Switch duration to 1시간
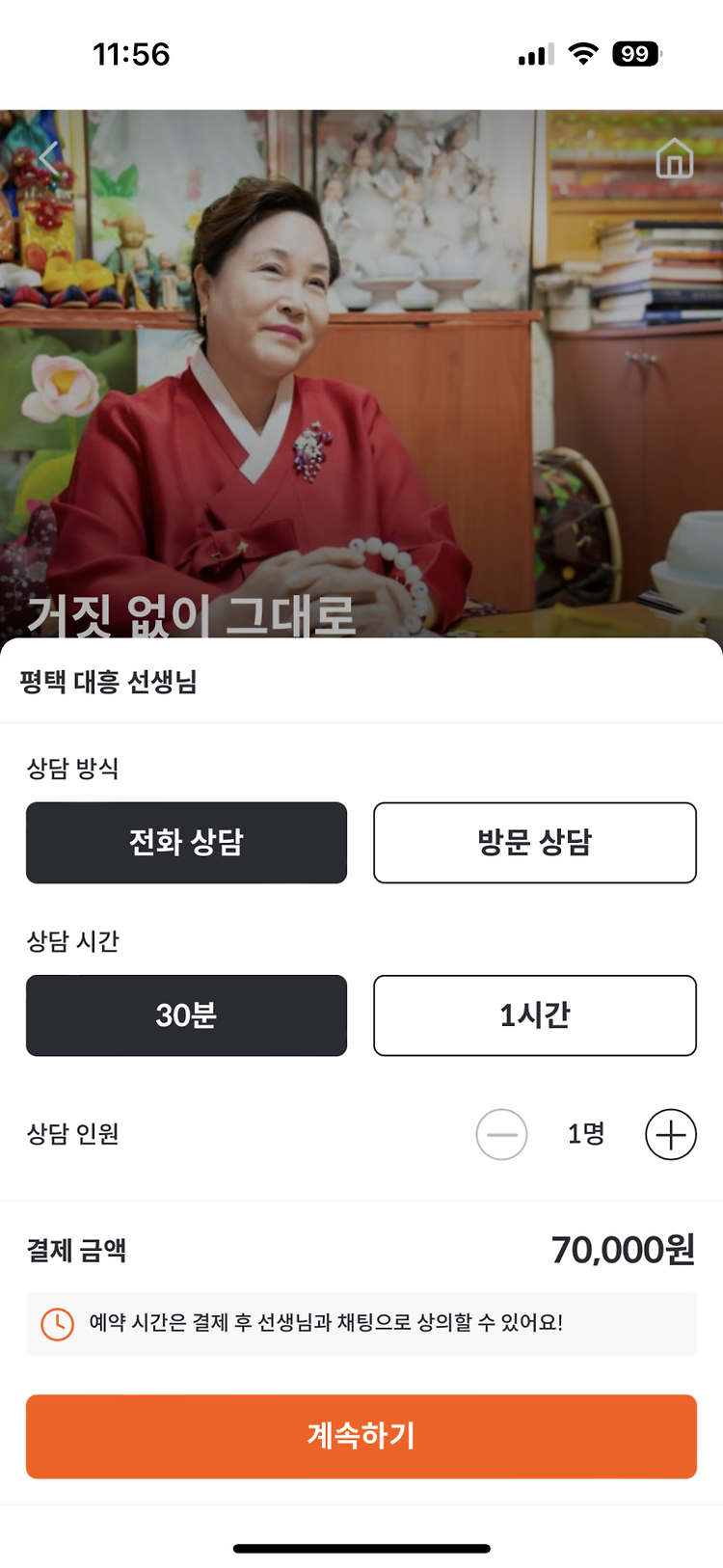723x1568 pixels. pyautogui.click(x=535, y=1014)
